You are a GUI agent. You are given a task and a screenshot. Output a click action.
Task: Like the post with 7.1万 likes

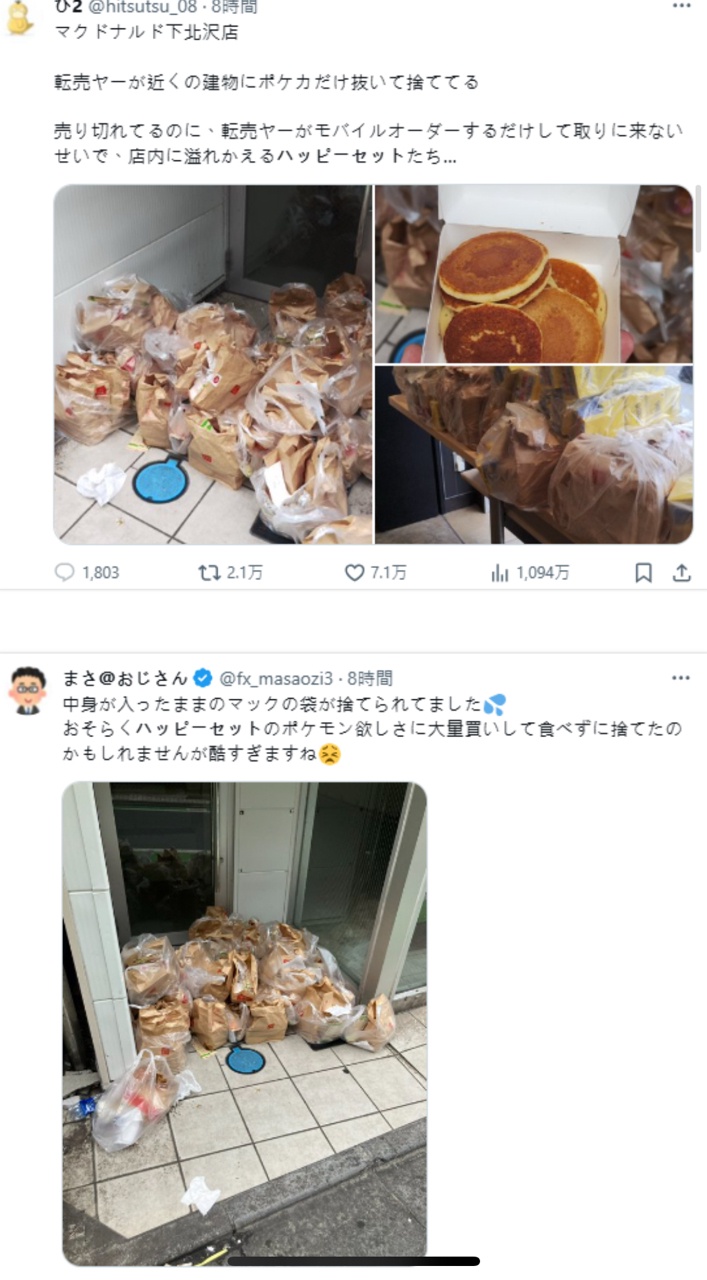click(375, 573)
